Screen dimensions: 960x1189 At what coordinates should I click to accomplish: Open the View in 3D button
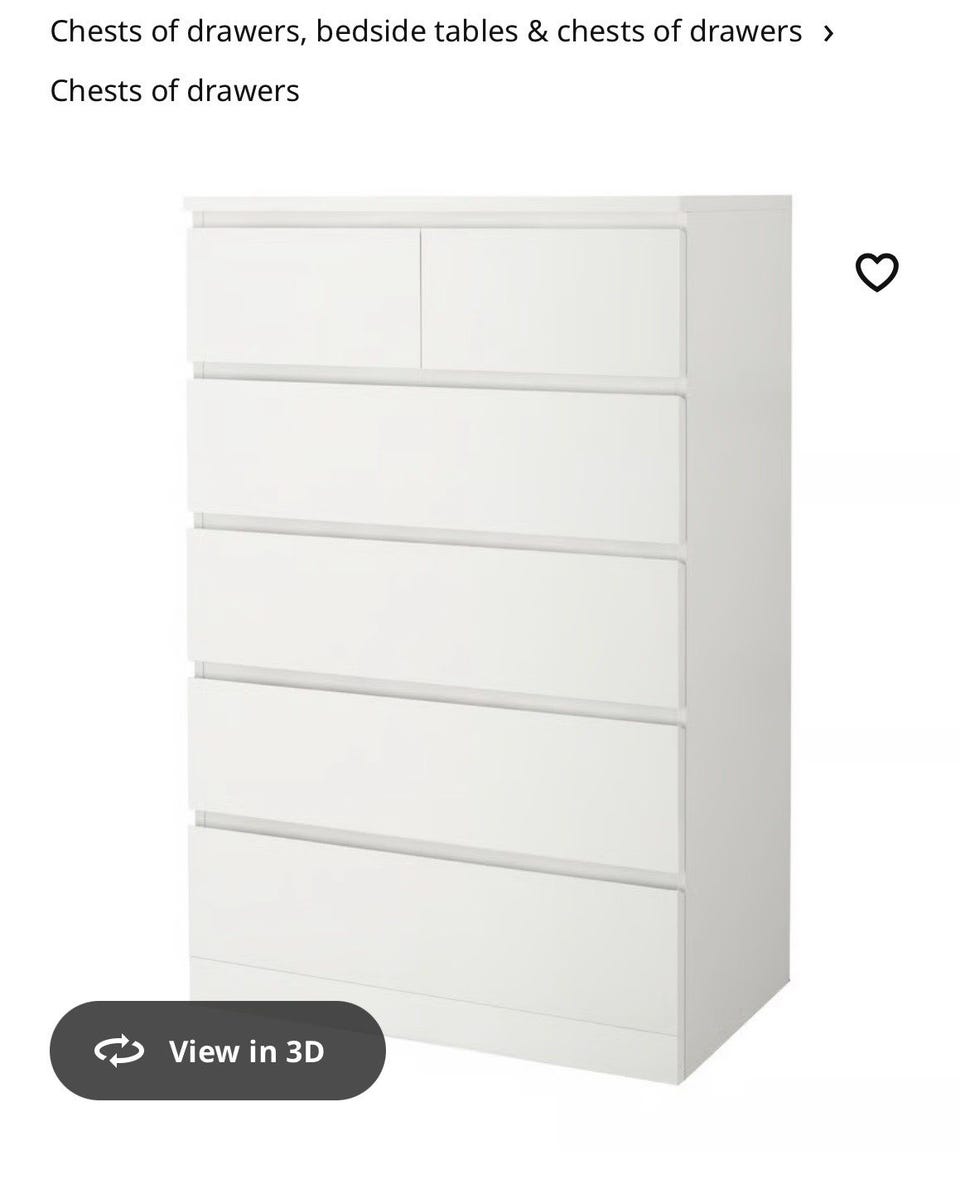[x=218, y=1051]
